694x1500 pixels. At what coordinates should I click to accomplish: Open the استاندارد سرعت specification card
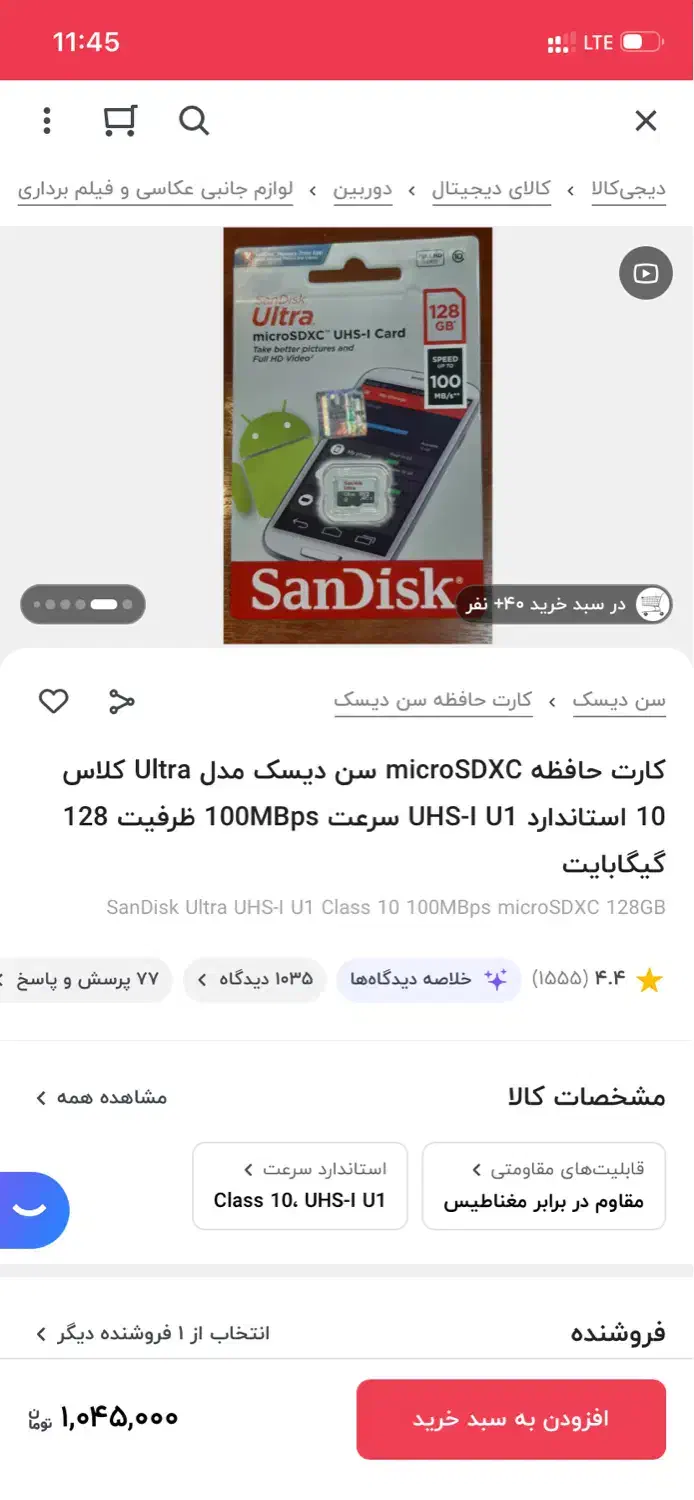click(x=300, y=1186)
